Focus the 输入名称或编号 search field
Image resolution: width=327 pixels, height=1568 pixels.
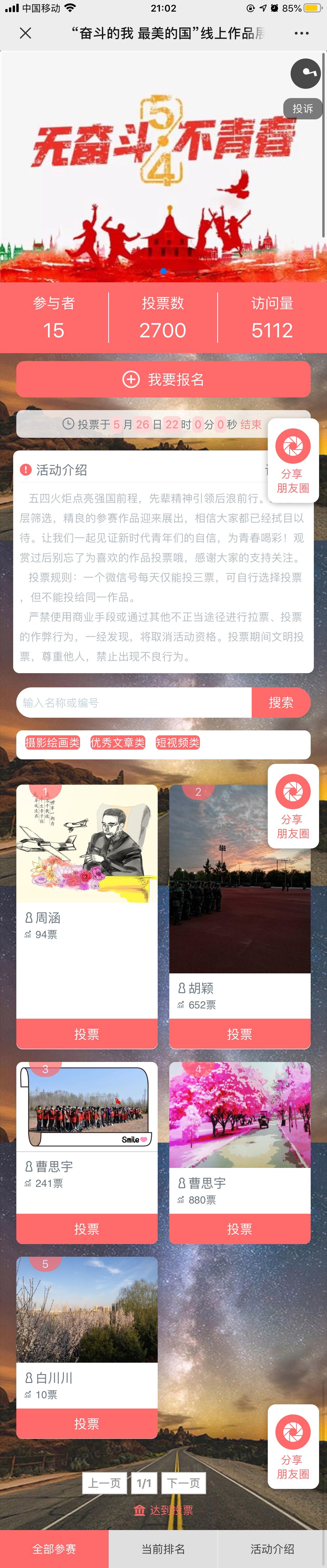(x=134, y=702)
